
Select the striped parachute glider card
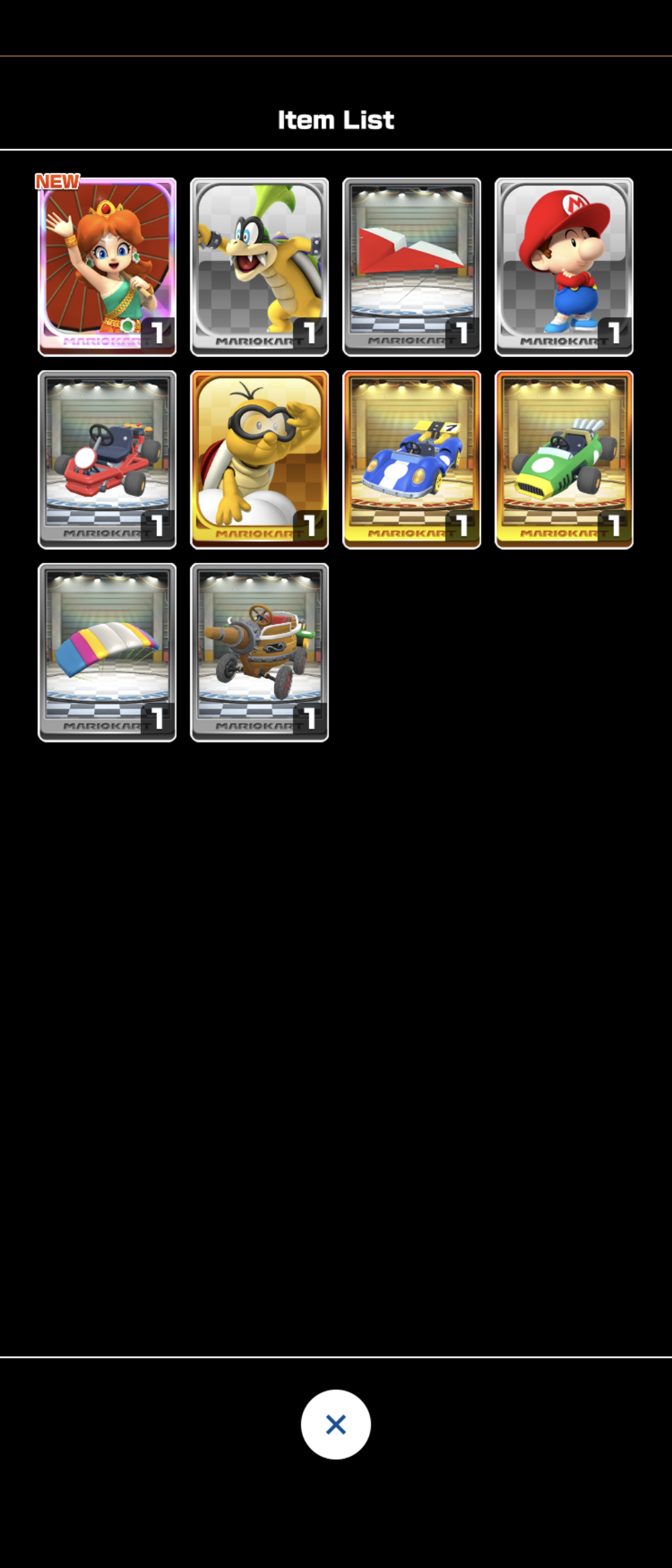[107, 652]
